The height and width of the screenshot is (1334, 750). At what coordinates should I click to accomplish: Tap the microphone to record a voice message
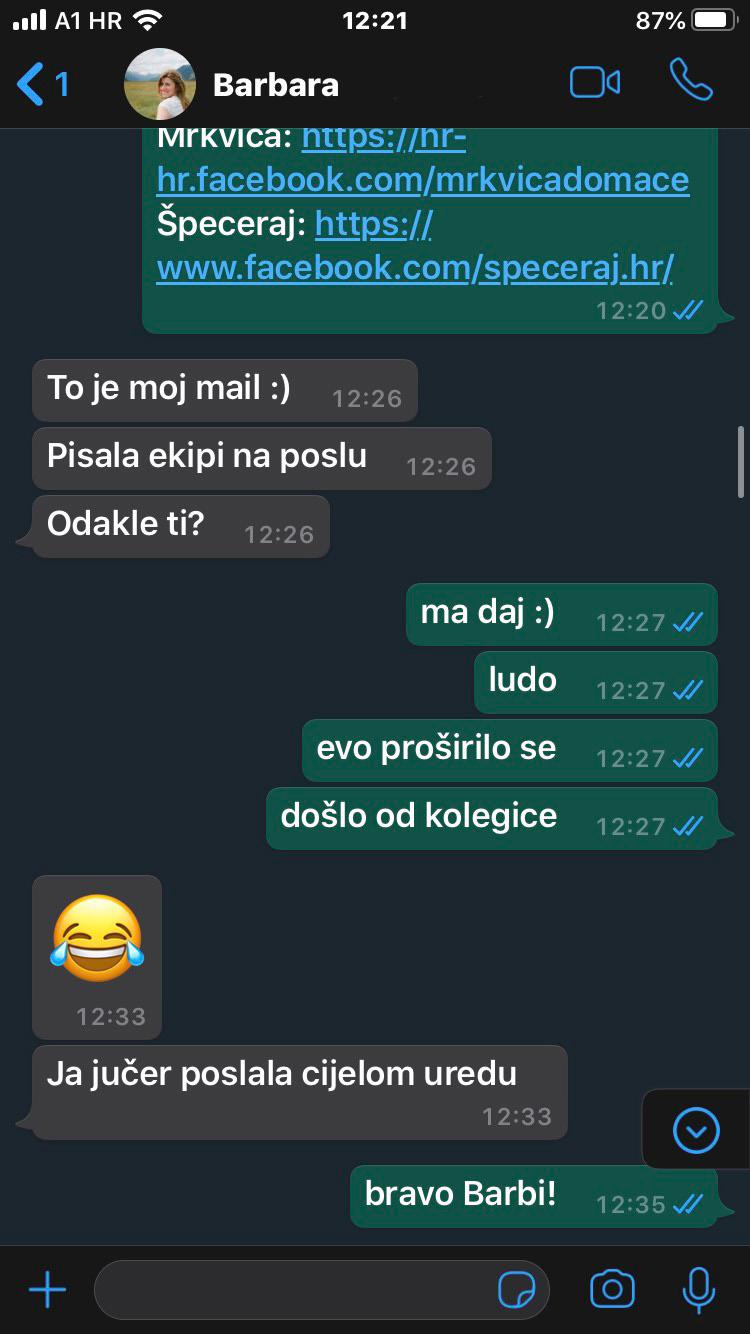(698, 1289)
